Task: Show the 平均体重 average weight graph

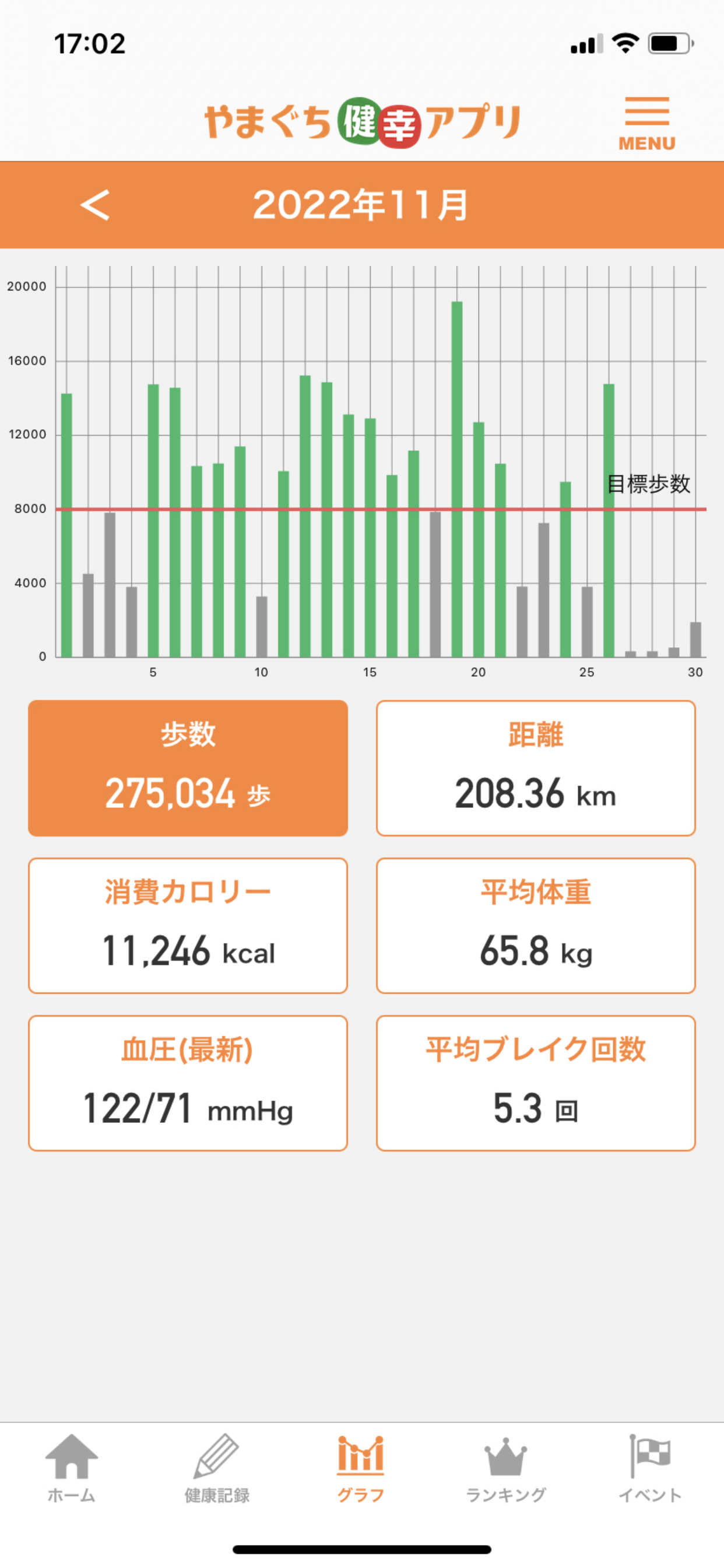Action: point(535,926)
